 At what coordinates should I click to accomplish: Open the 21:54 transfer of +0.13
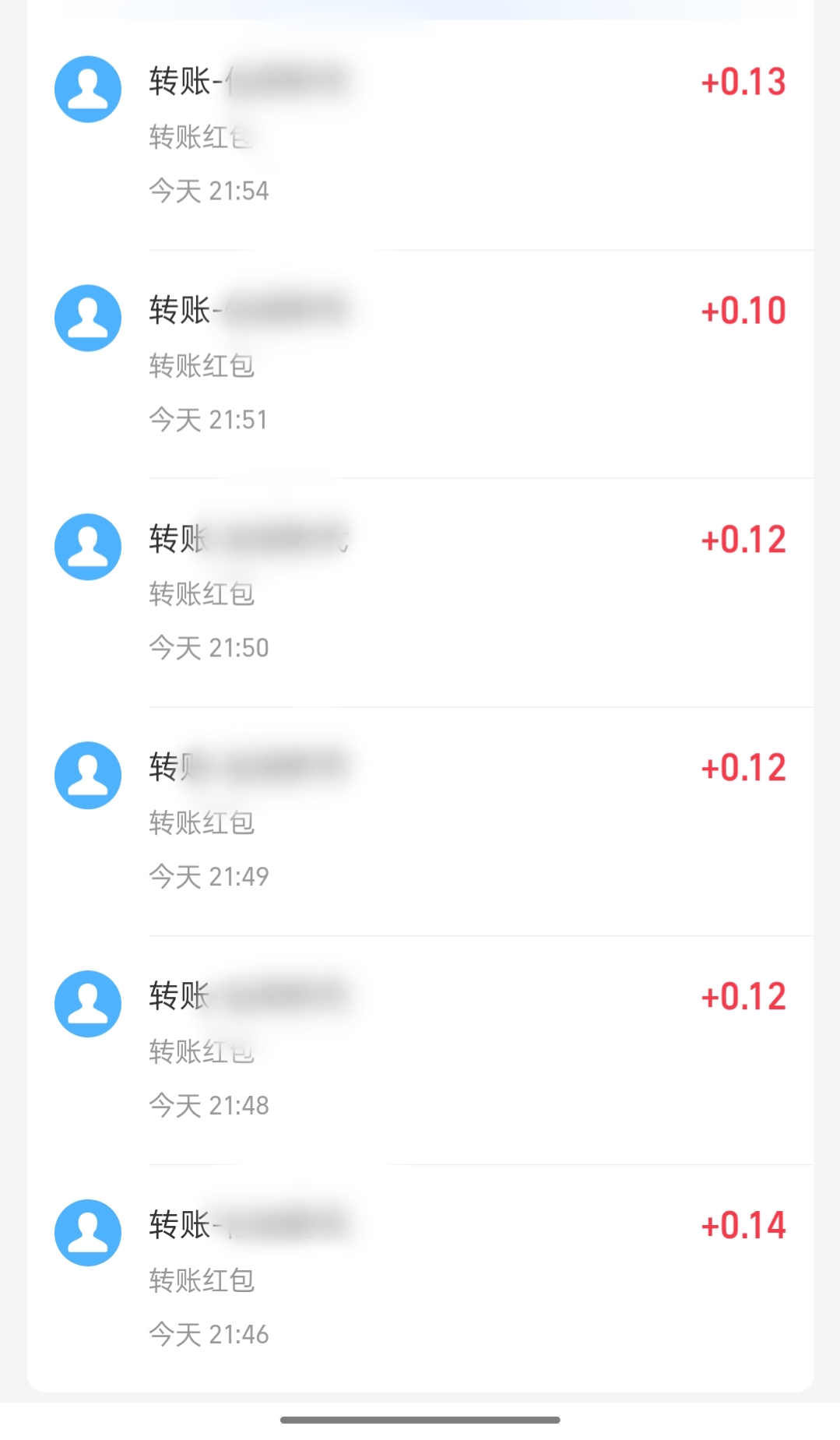(x=420, y=136)
